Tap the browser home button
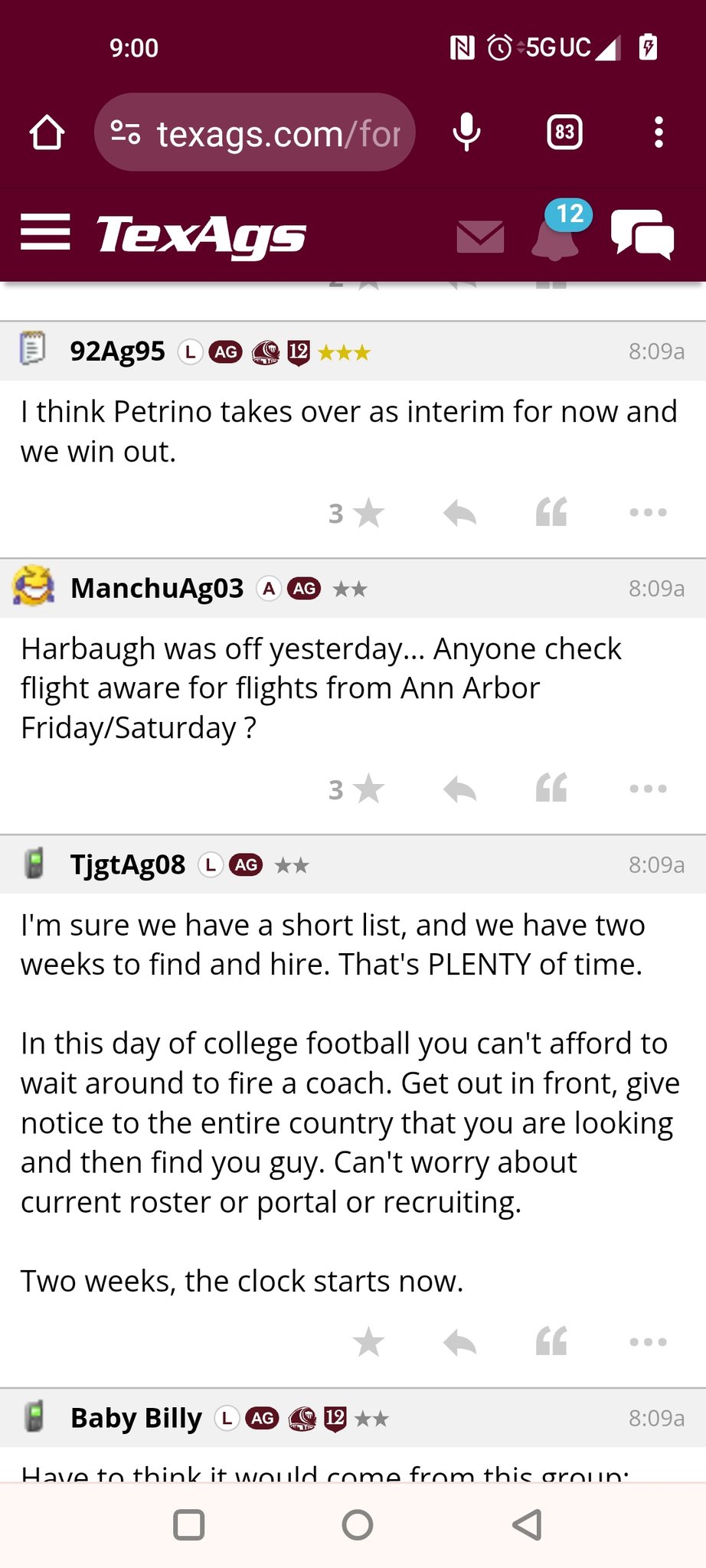This screenshot has width=706, height=1568. pos(47,132)
